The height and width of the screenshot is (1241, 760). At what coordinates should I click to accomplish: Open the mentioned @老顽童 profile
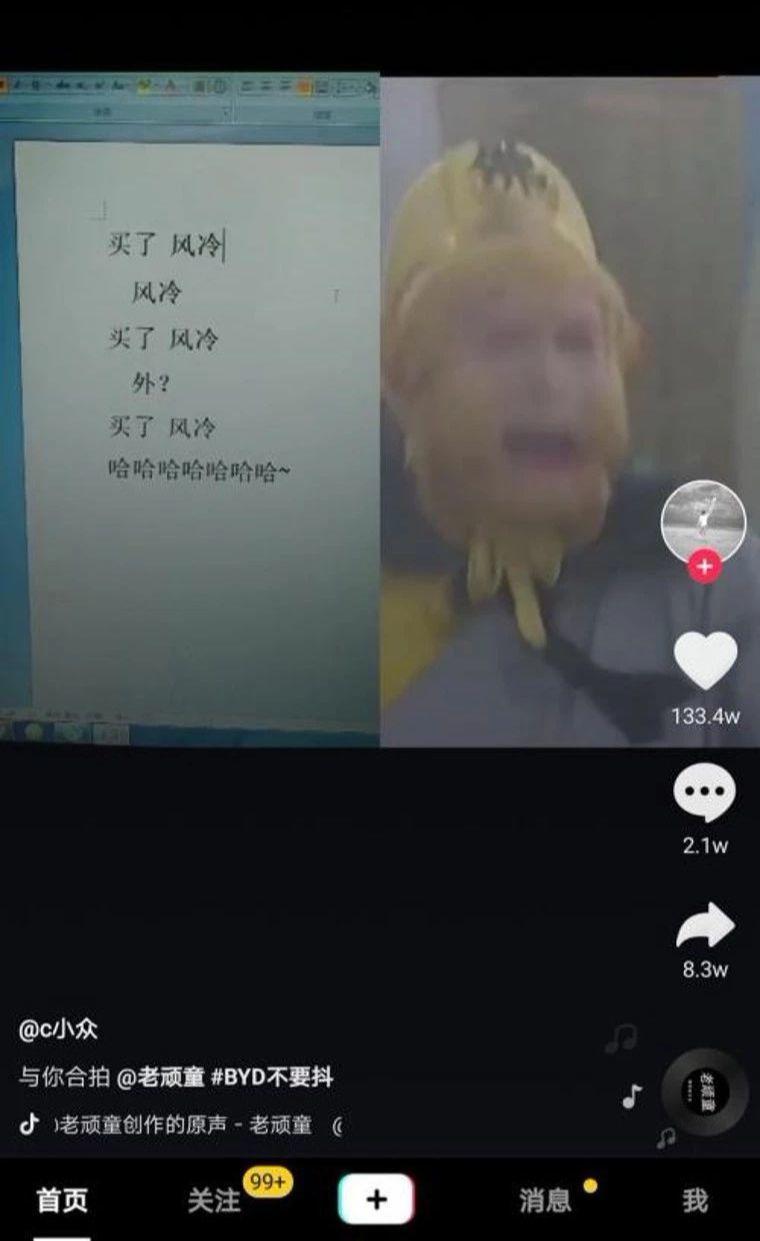(x=162, y=1077)
